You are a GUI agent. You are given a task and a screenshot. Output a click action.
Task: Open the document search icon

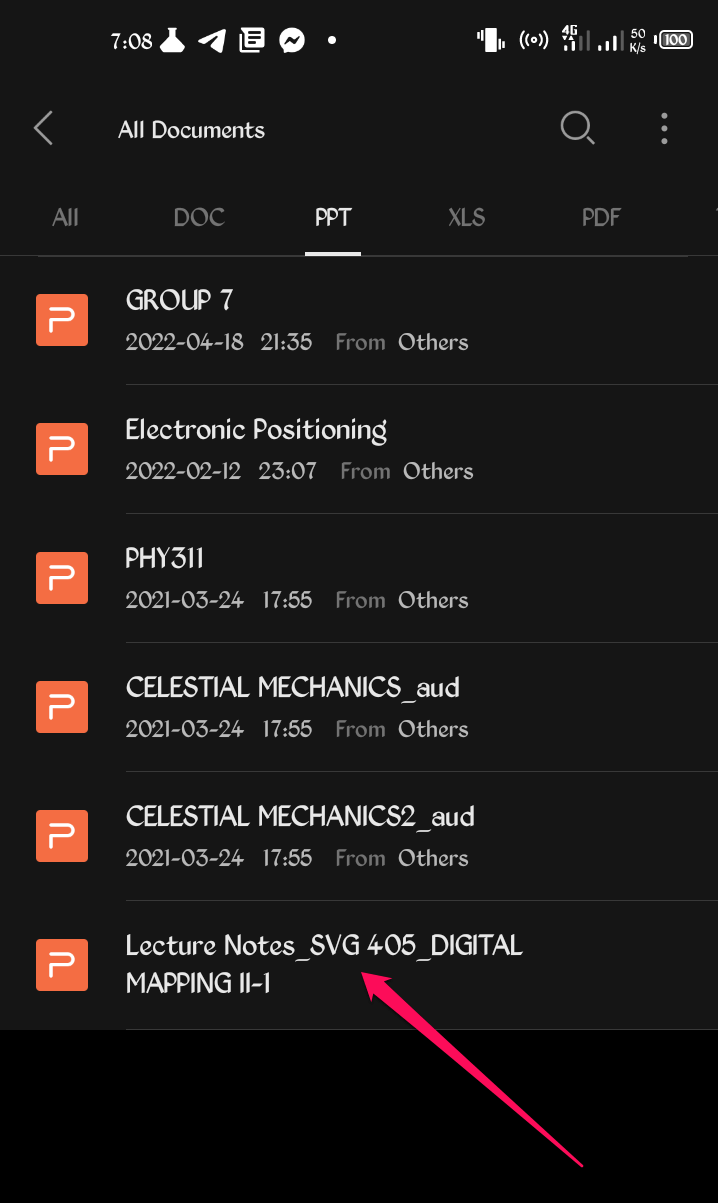click(577, 129)
